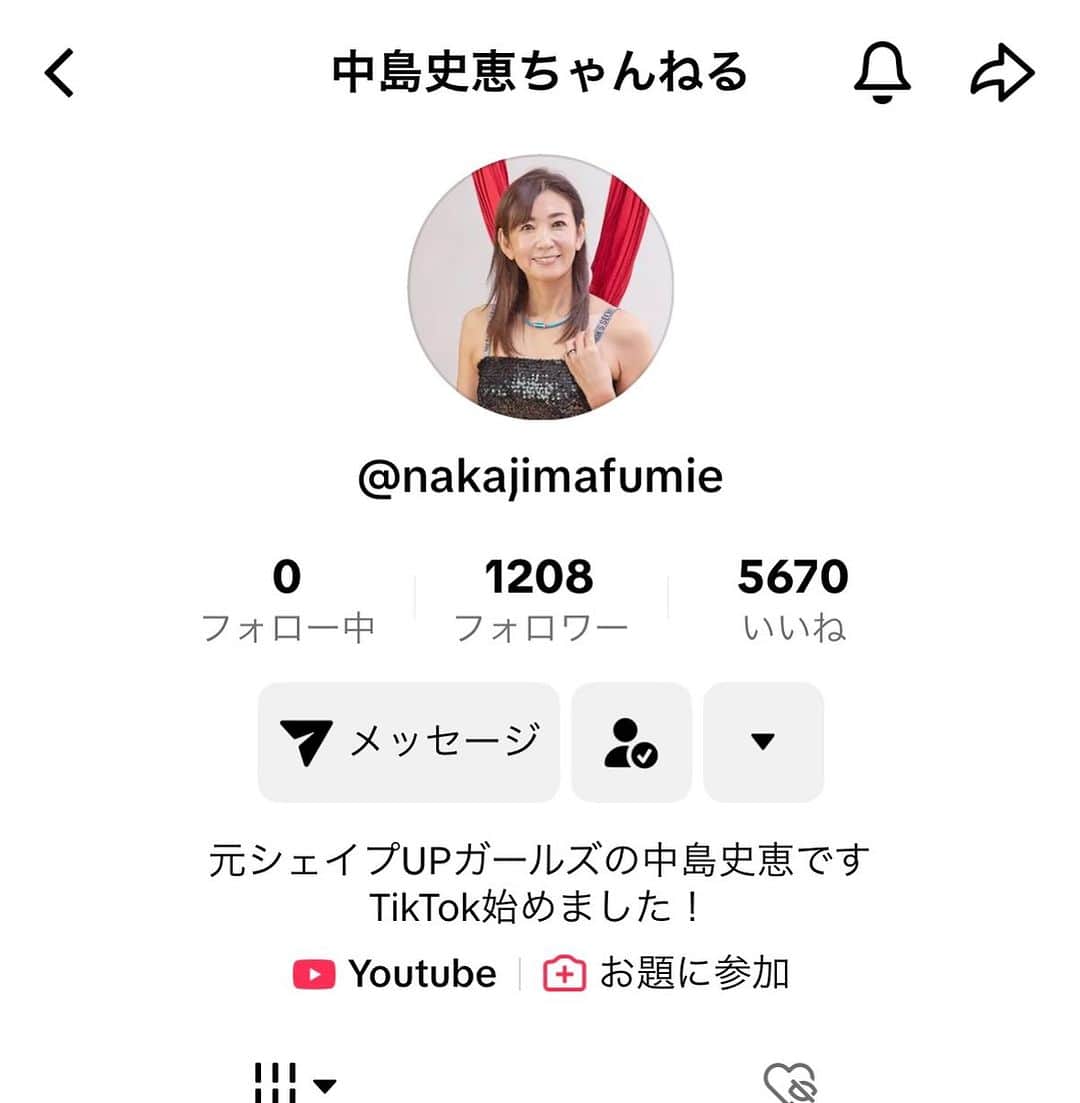Viewport: 1080px width, 1103px height.
Task: Tap the メッセージ button
Action: [x=409, y=742]
